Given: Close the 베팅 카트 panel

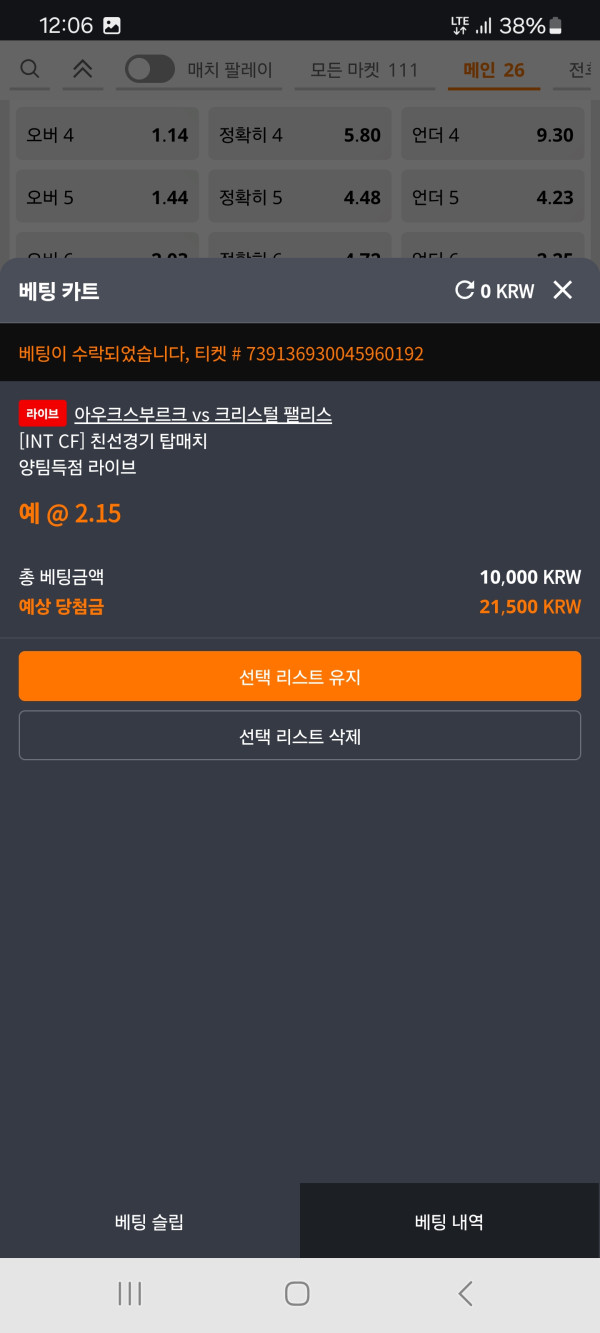Looking at the screenshot, I should (563, 290).
